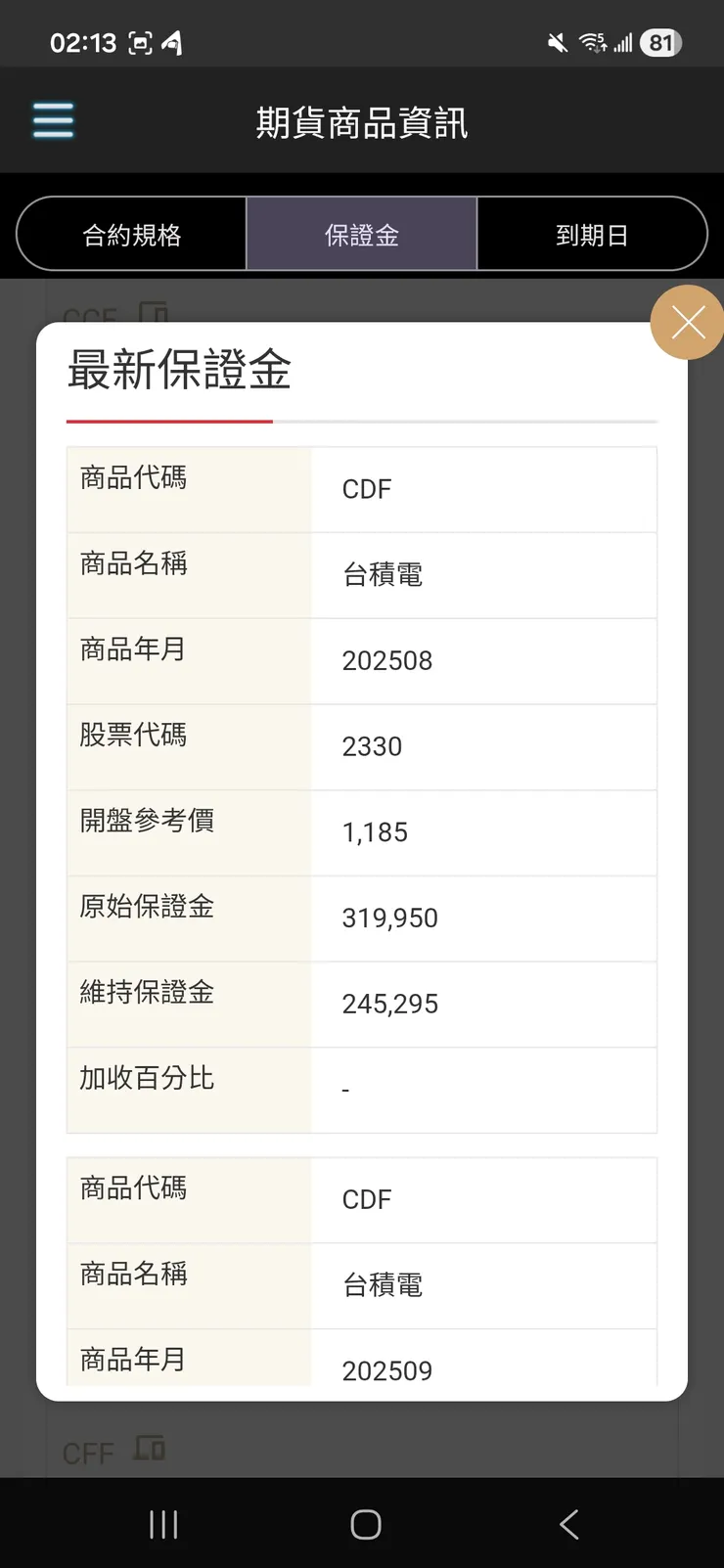This screenshot has width=724, height=1568.
Task: Tap the battery indicator showing 81
Action: 660,42
